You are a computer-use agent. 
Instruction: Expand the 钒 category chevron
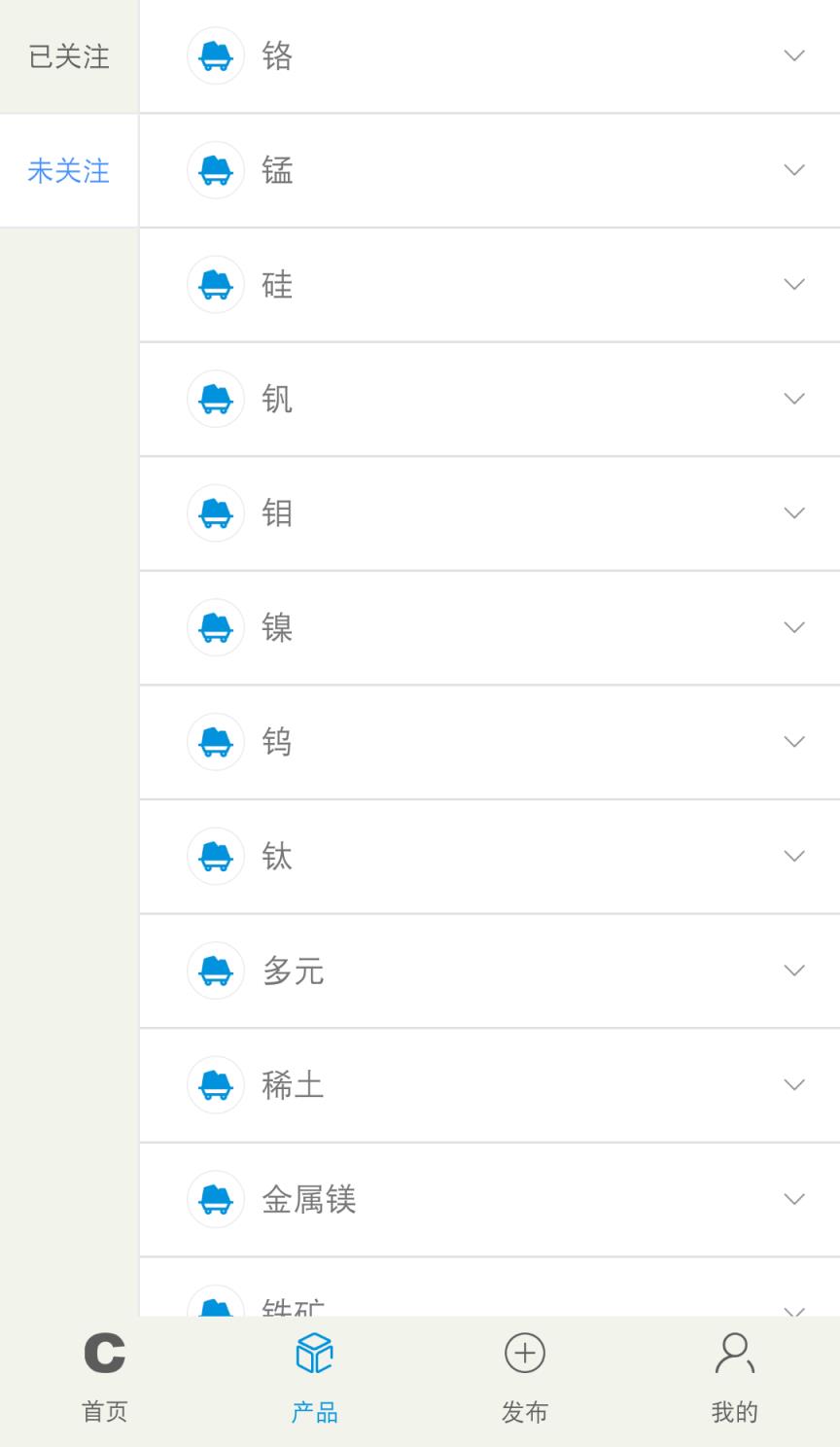794,399
